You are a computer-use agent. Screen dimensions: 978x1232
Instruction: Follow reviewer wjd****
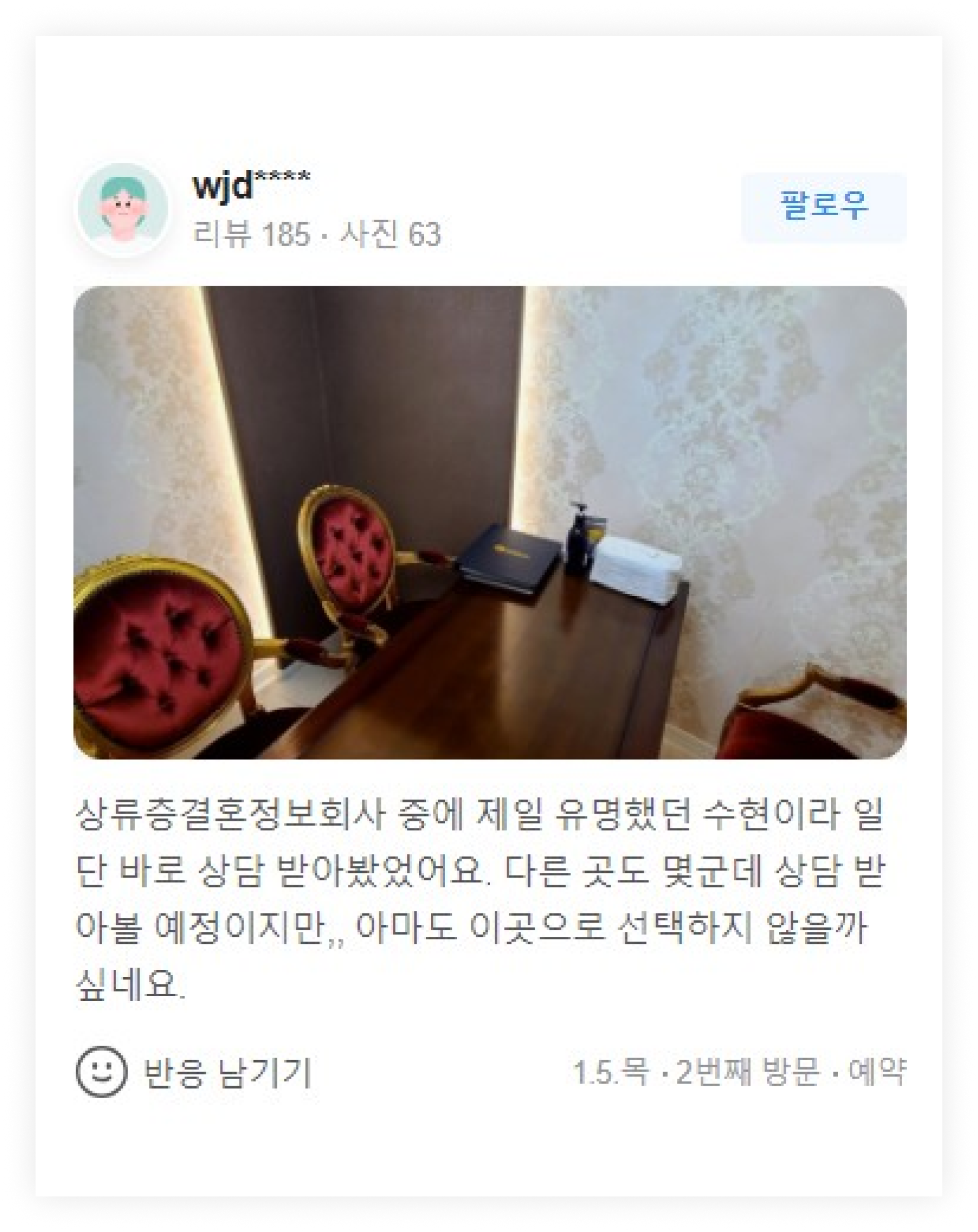tap(823, 207)
